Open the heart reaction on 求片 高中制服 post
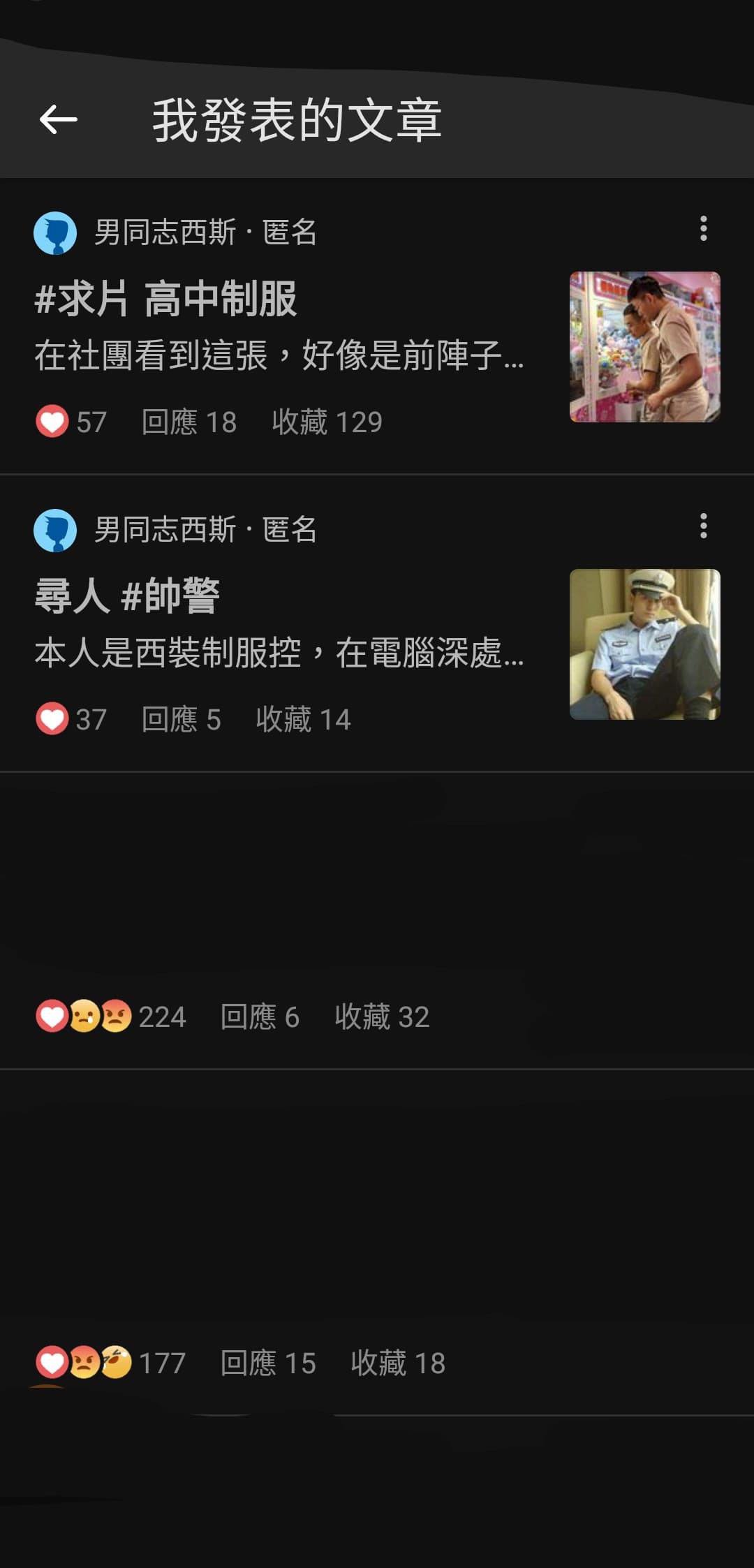The image size is (754, 1568). pos(53,420)
